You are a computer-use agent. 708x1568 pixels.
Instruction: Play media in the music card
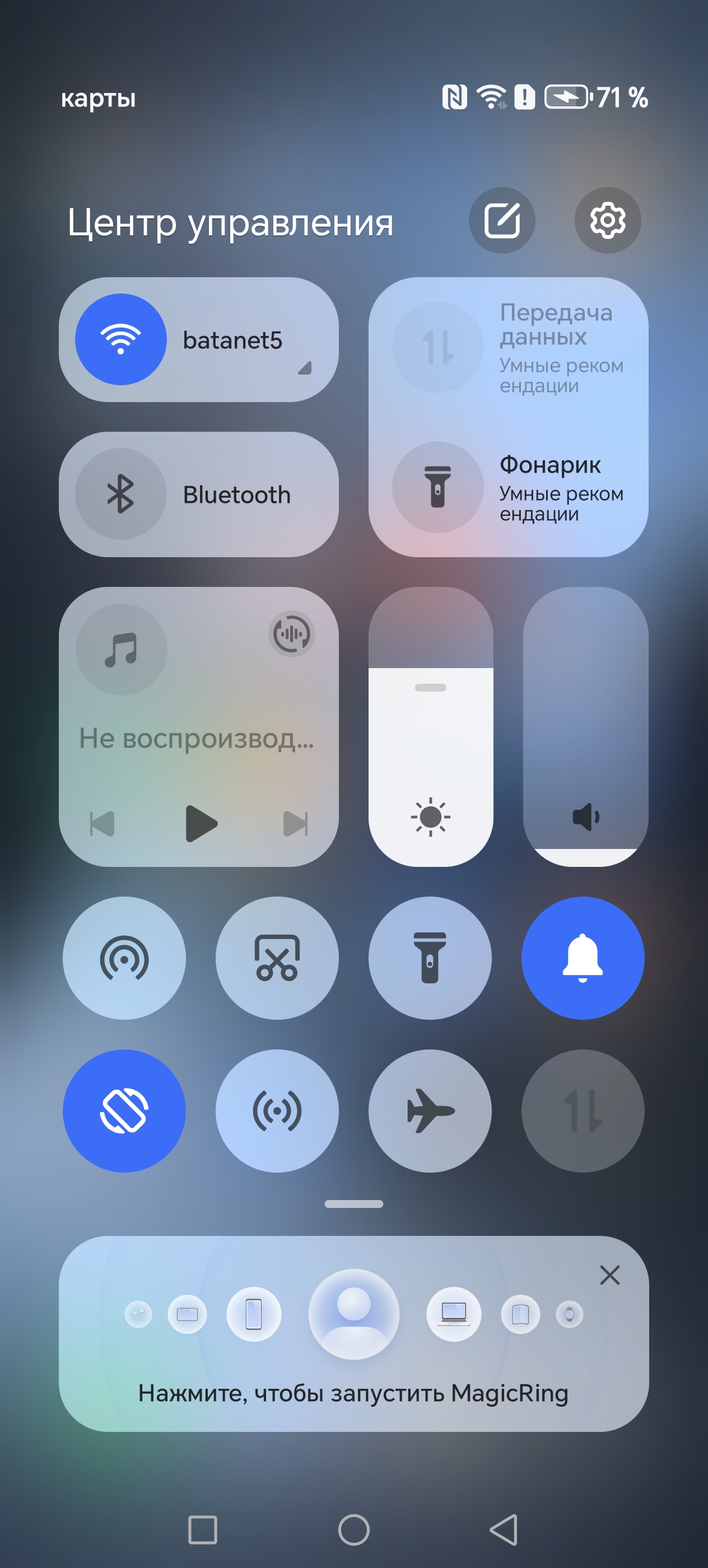201,824
